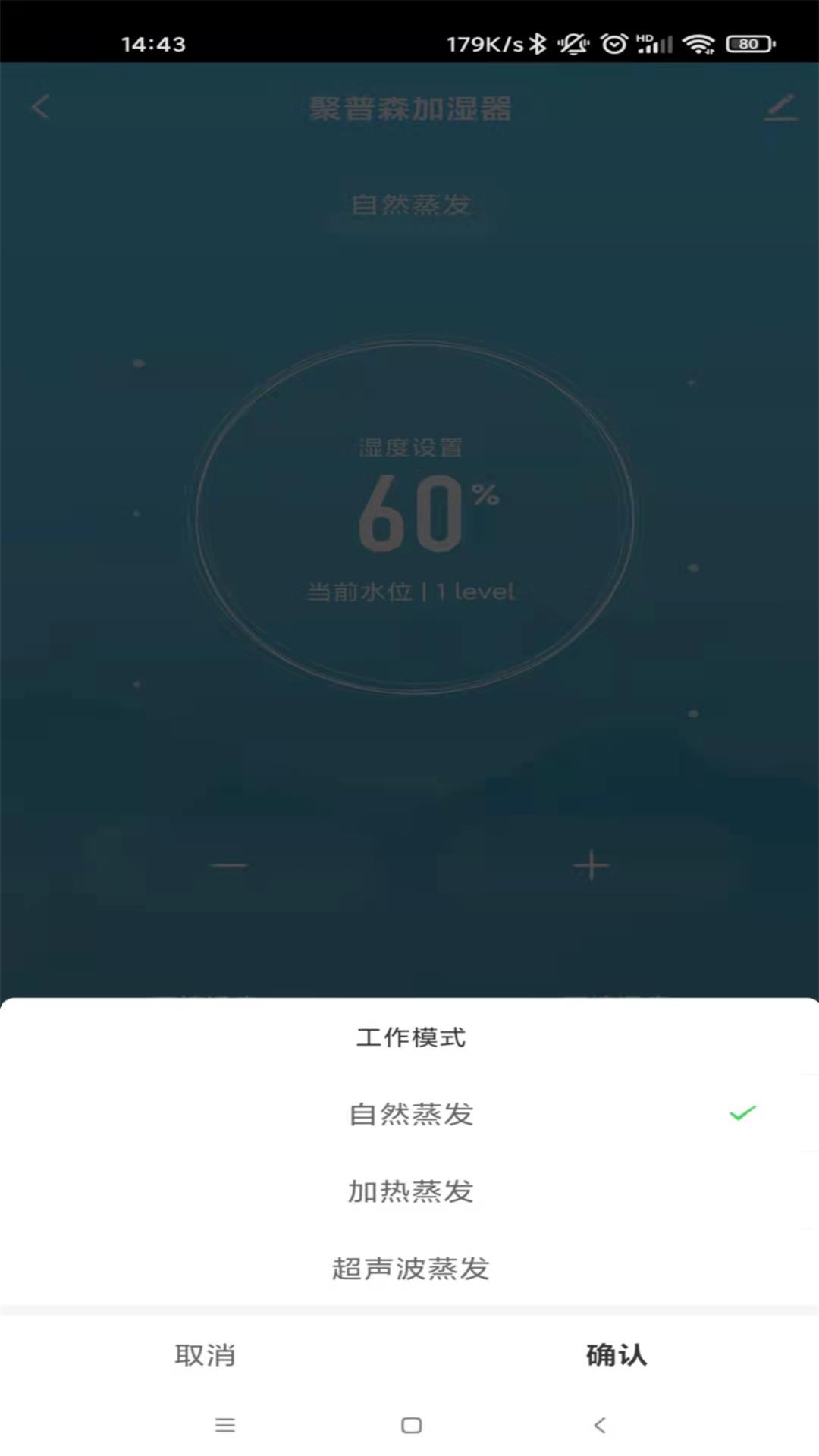Pick the 超声波蒸发 mode

coord(409,1268)
